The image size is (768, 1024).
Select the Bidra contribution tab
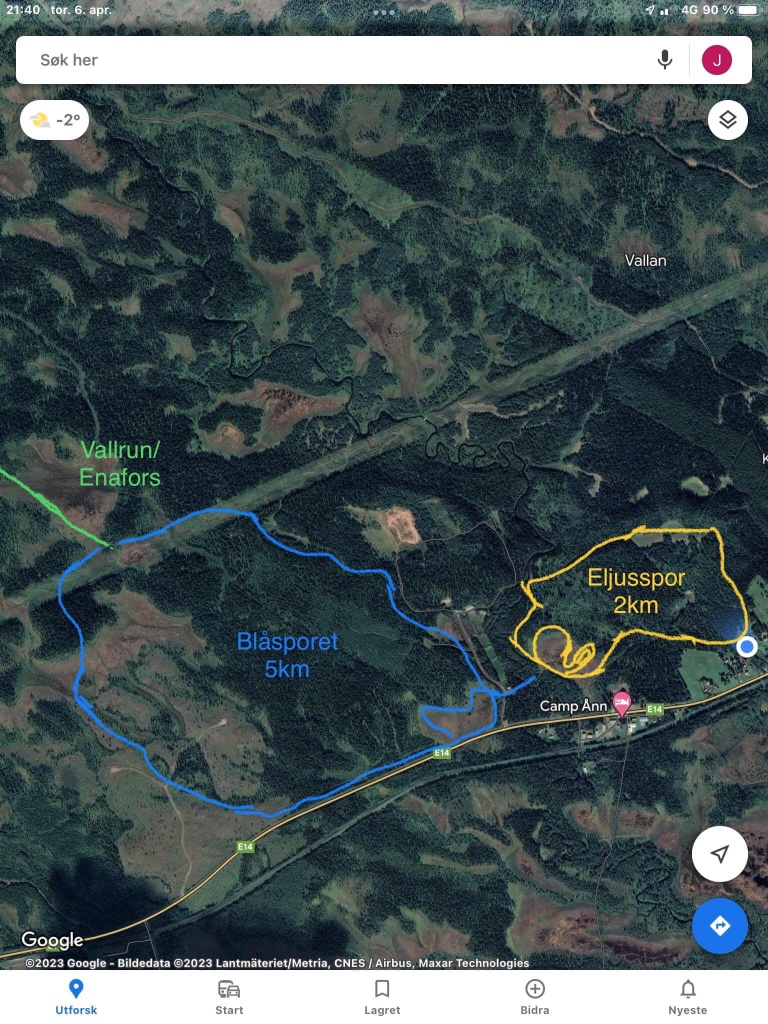pyautogui.click(x=535, y=996)
